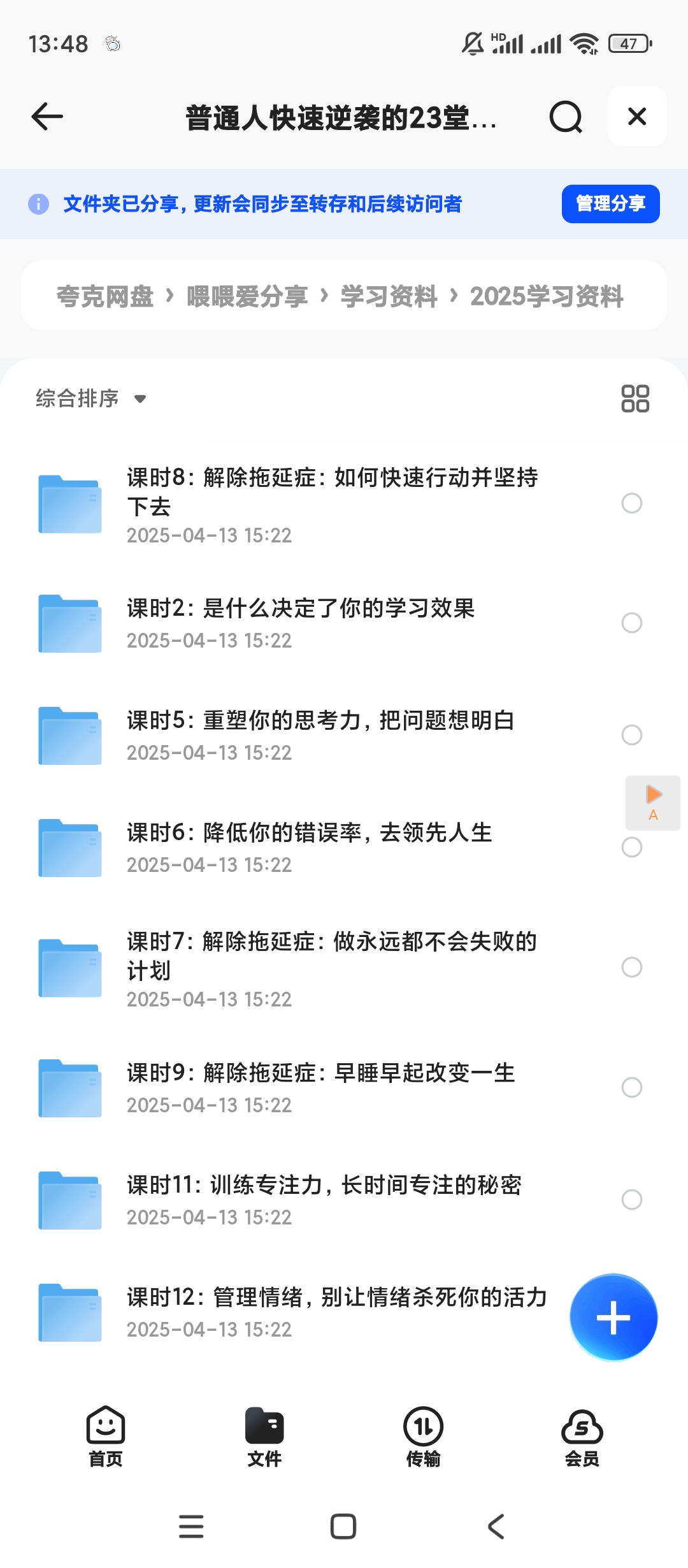The width and height of the screenshot is (688, 1568).
Task: Select the circle beside 课时2 folder
Action: pyautogui.click(x=632, y=623)
